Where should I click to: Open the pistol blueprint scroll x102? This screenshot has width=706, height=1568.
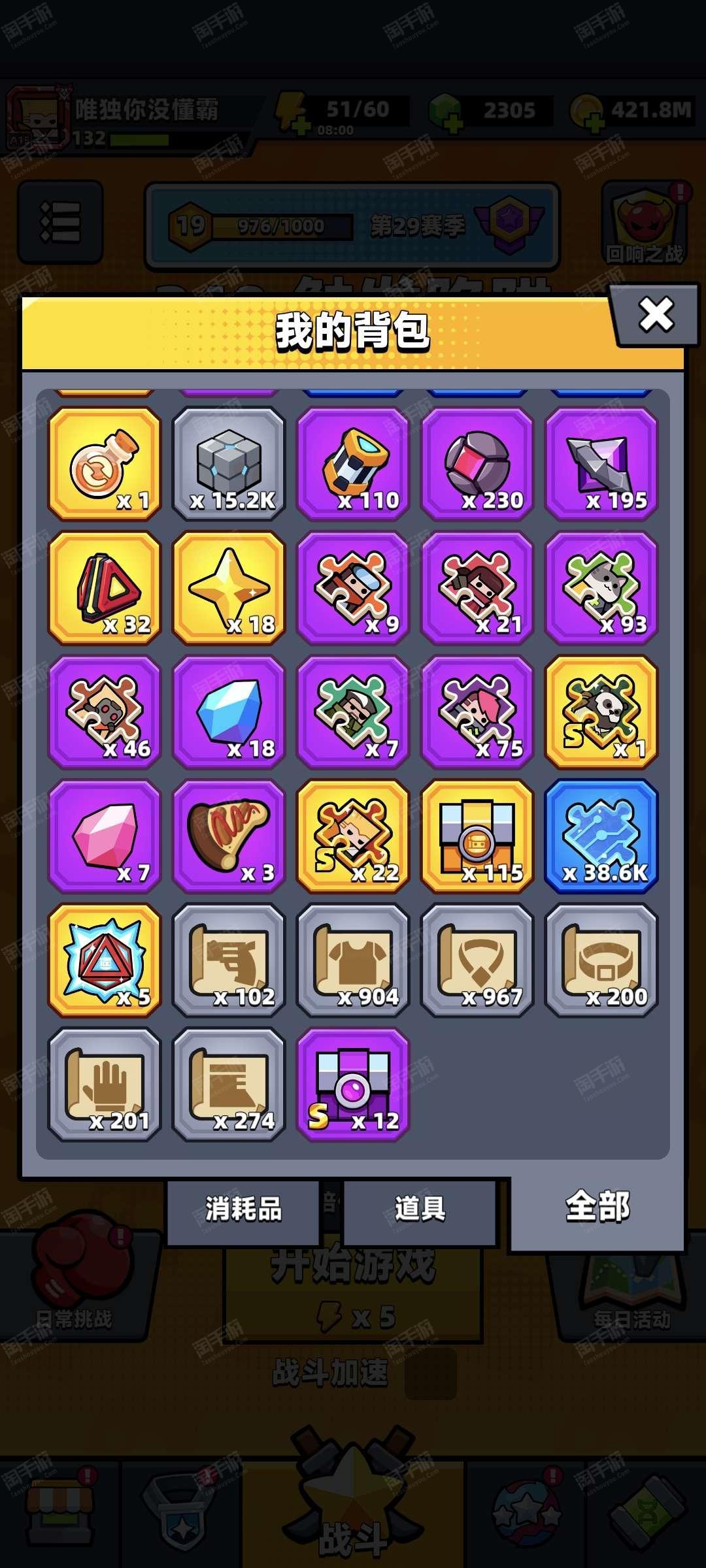click(x=229, y=960)
